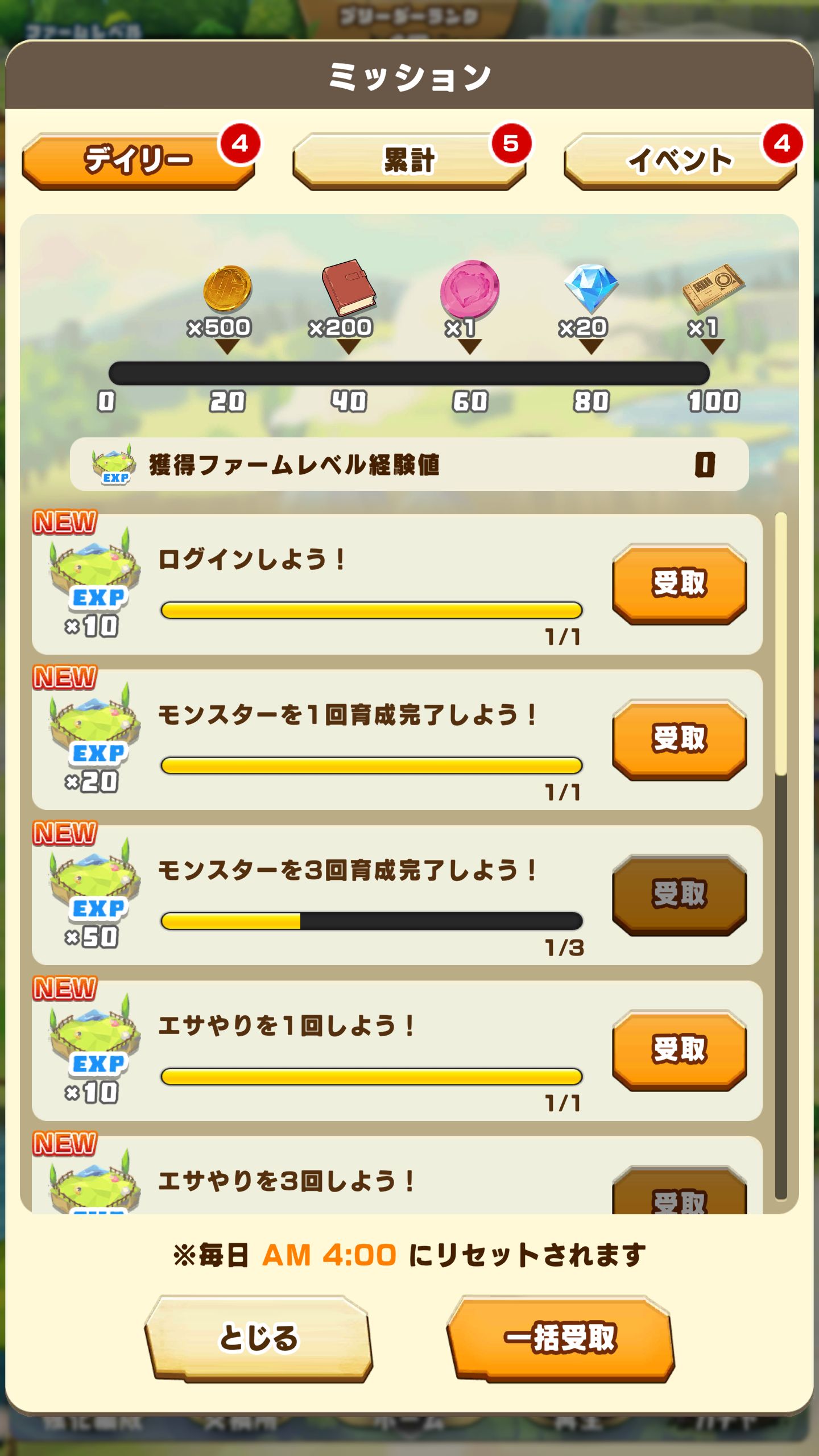Screen dimensions: 819x1456
Task: Claim the エサやりを1回しよう！ reward
Action: pyautogui.click(x=679, y=1049)
